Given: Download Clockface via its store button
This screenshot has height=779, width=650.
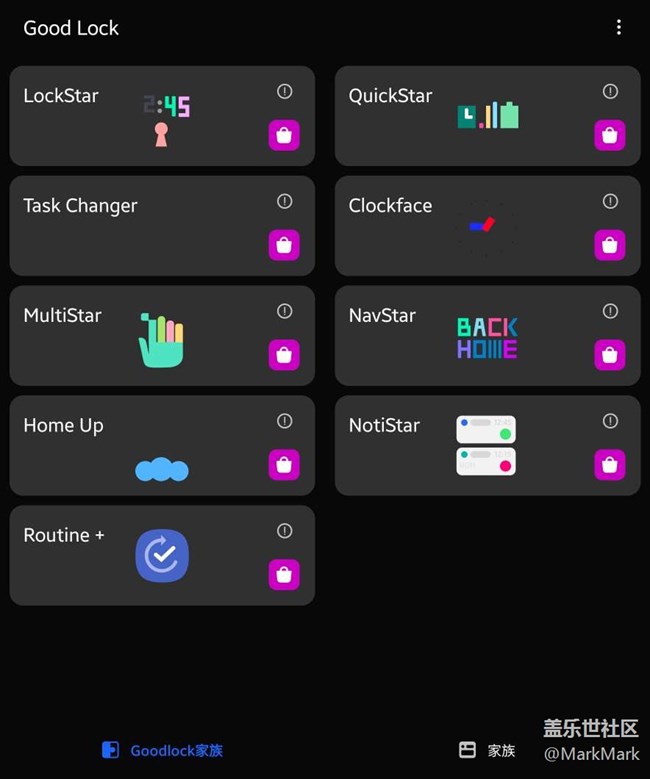Looking at the screenshot, I should (610, 245).
